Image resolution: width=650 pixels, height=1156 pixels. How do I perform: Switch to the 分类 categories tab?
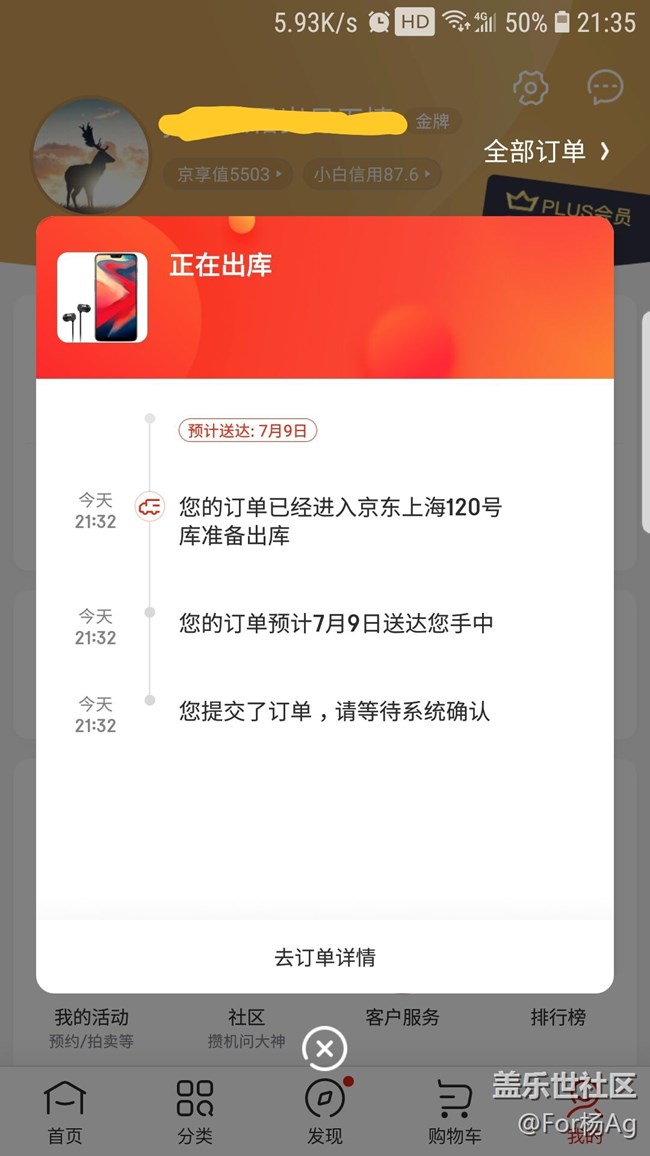(195, 1110)
